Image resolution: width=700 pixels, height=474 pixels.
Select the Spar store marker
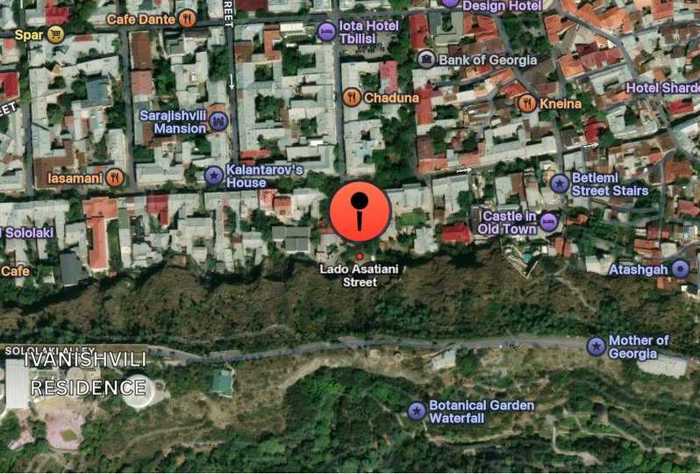pyautogui.click(x=55, y=33)
